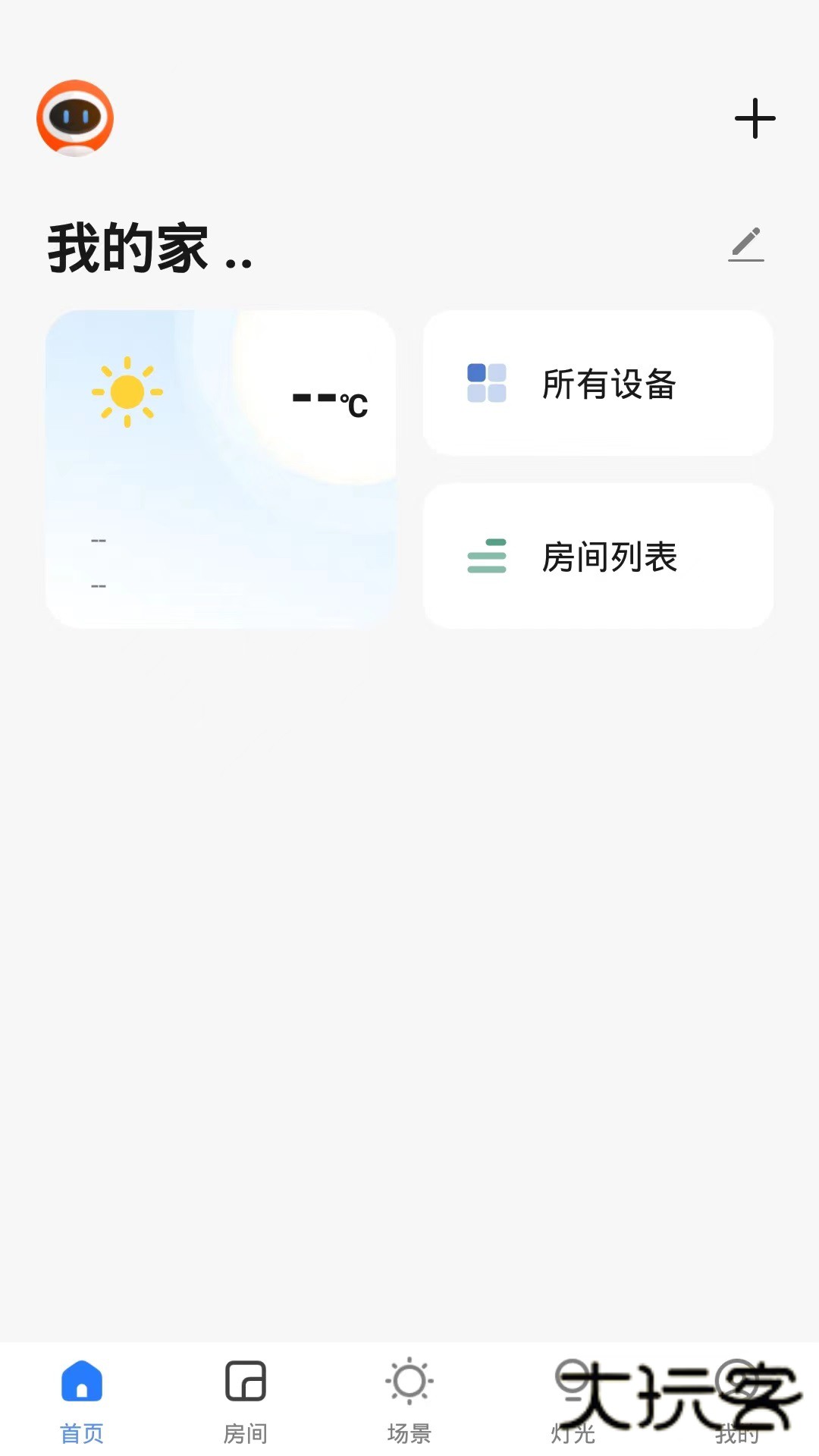Tap the plus icon to add a device
Screen dimensions: 819x1456
tap(755, 118)
